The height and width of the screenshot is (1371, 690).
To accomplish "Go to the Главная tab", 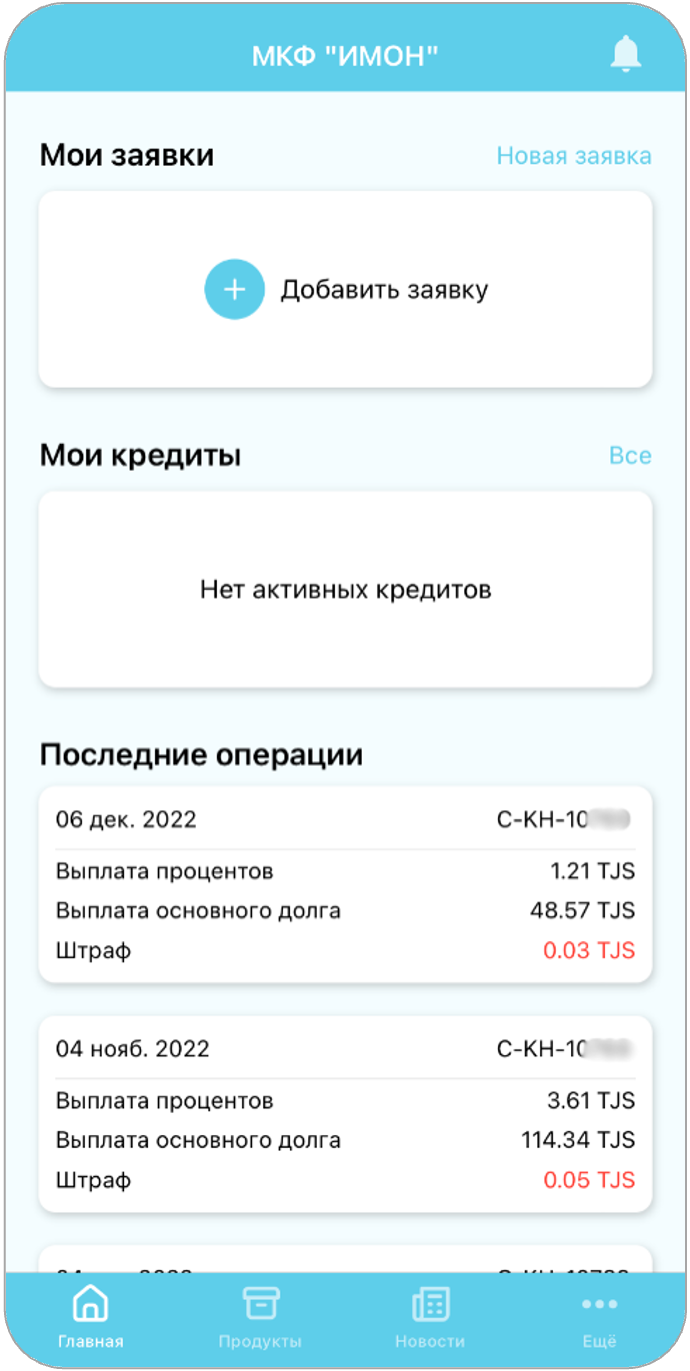I will 90,1318.
